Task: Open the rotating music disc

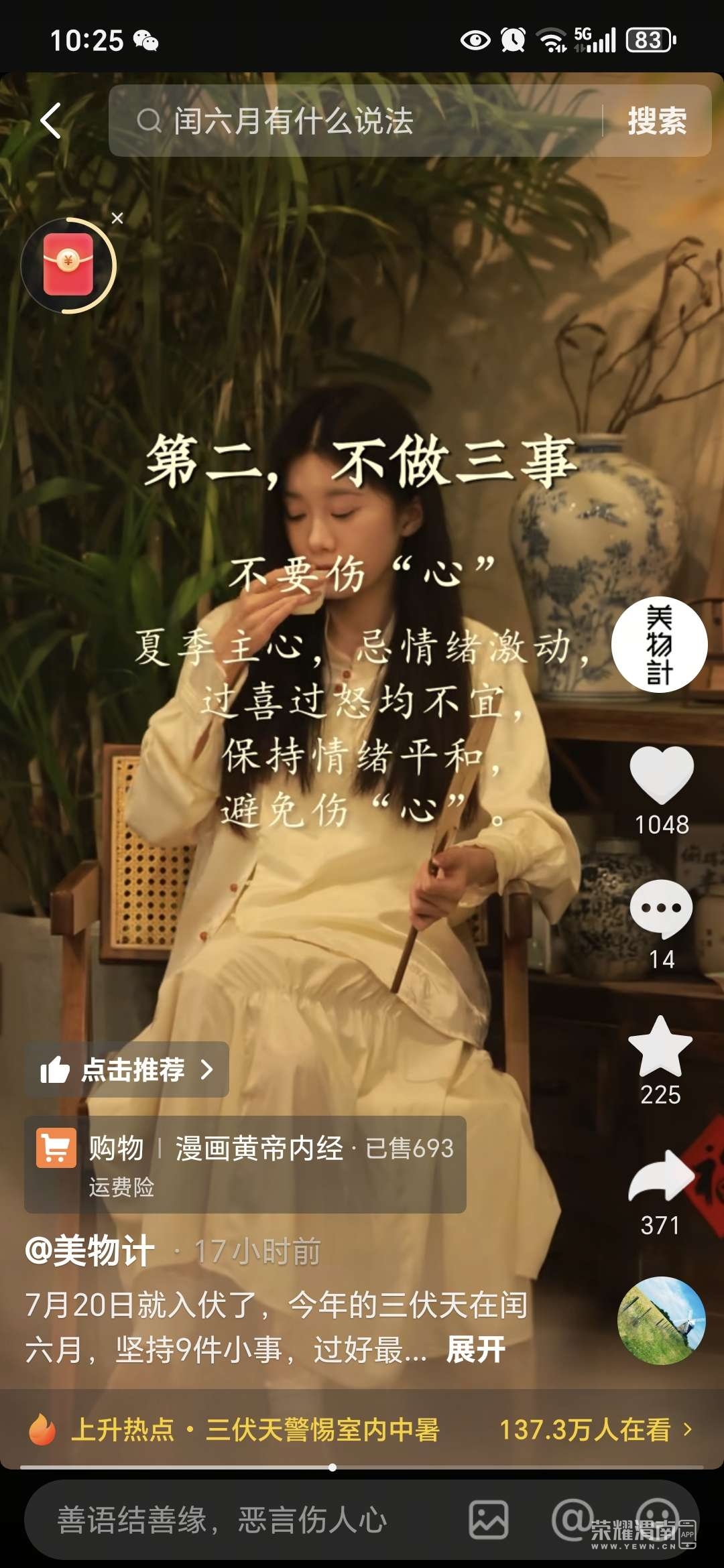Action: (661, 1321)
